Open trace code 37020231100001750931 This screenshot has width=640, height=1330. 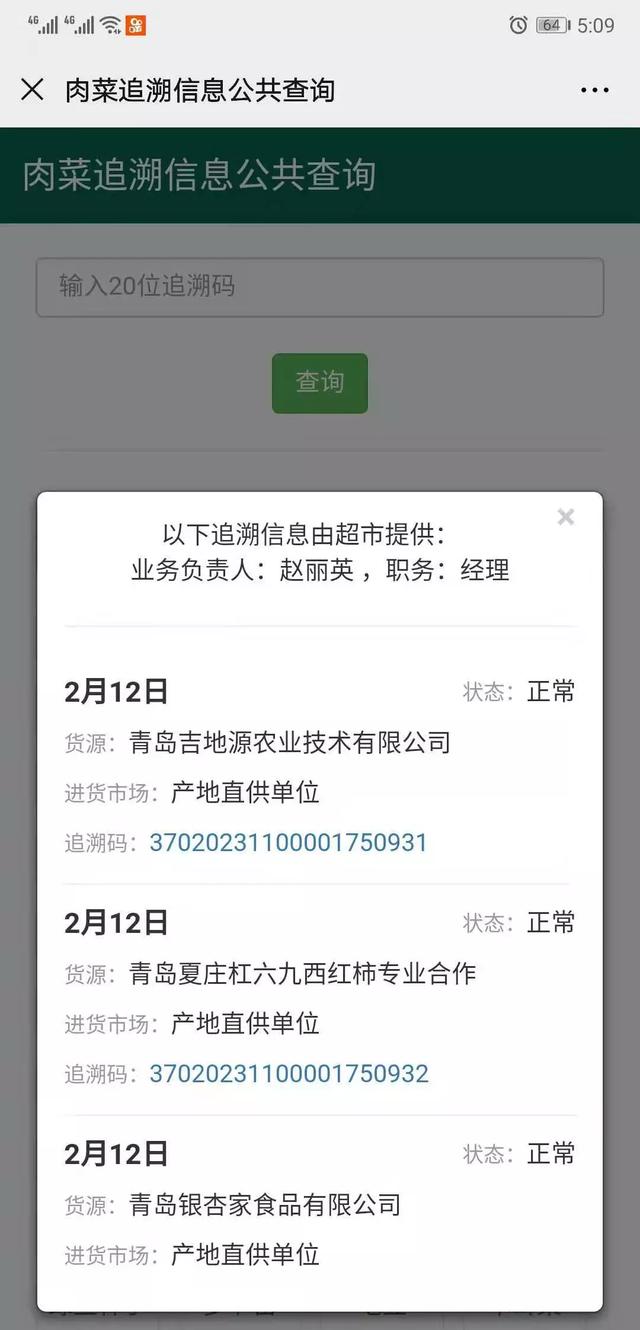[288, 843]
